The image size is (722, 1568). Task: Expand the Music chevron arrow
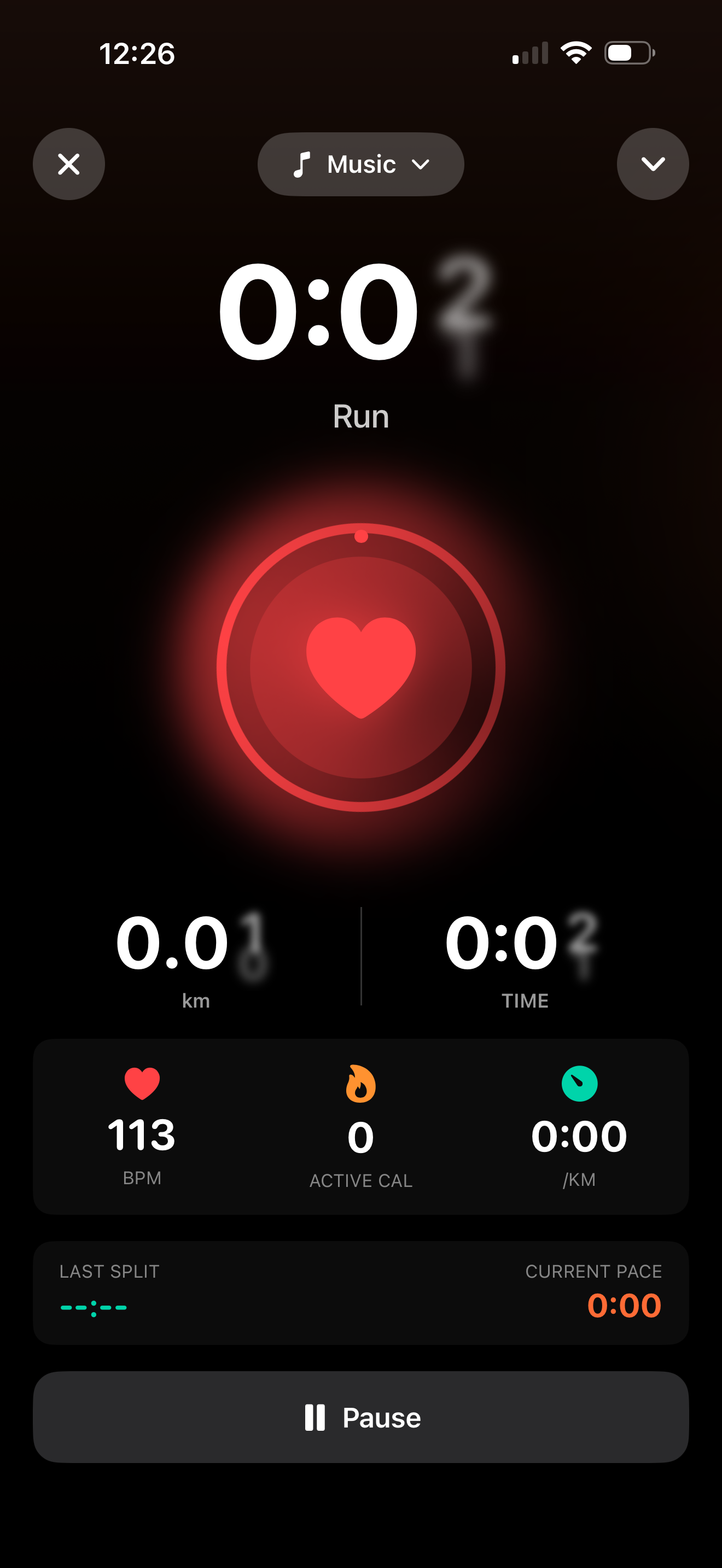[421, 165]
